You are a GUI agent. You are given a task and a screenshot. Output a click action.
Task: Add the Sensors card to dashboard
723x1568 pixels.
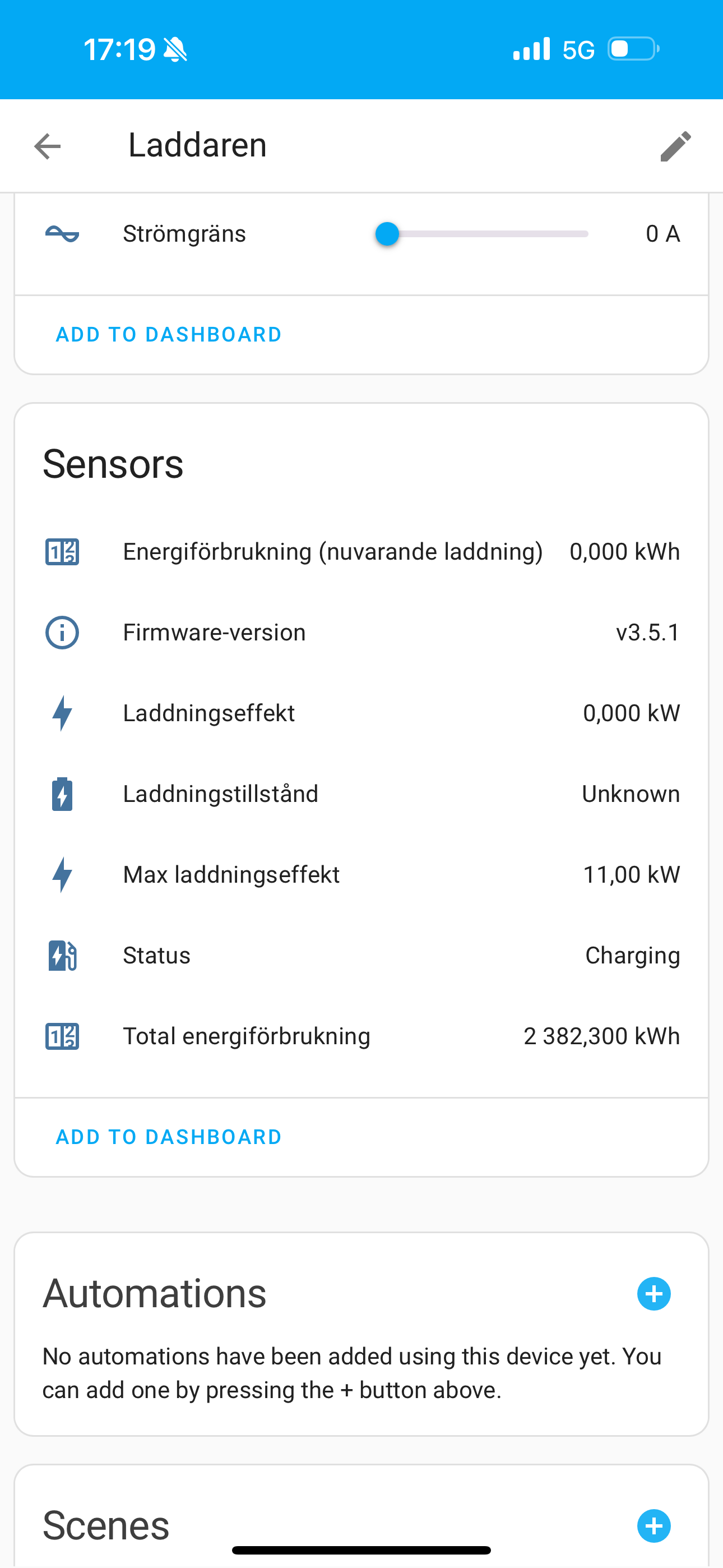169,1137
